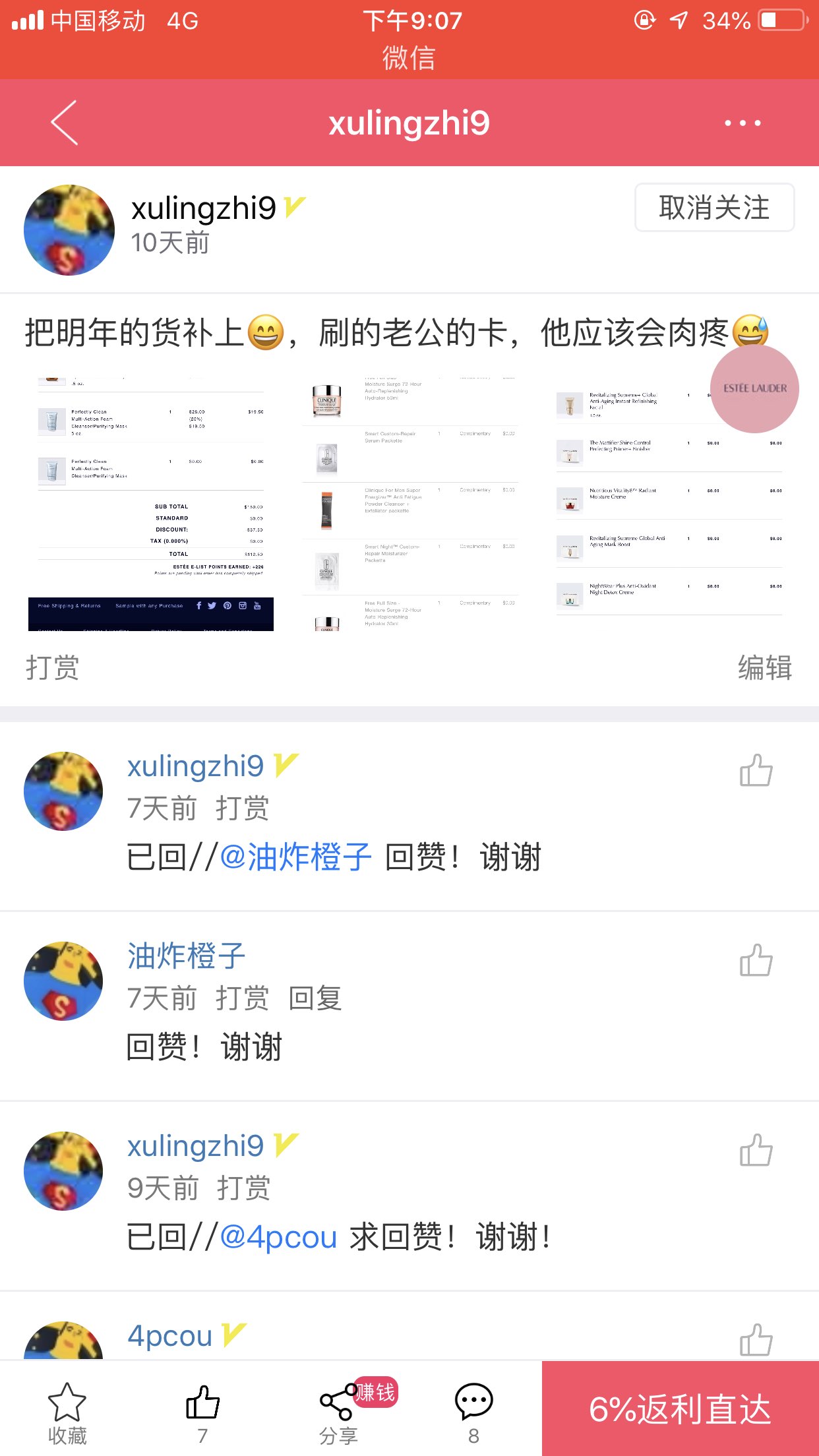Go back using the top-left arrow
The width and height of the screenshot is (819, 1456).
pos(65,123)
